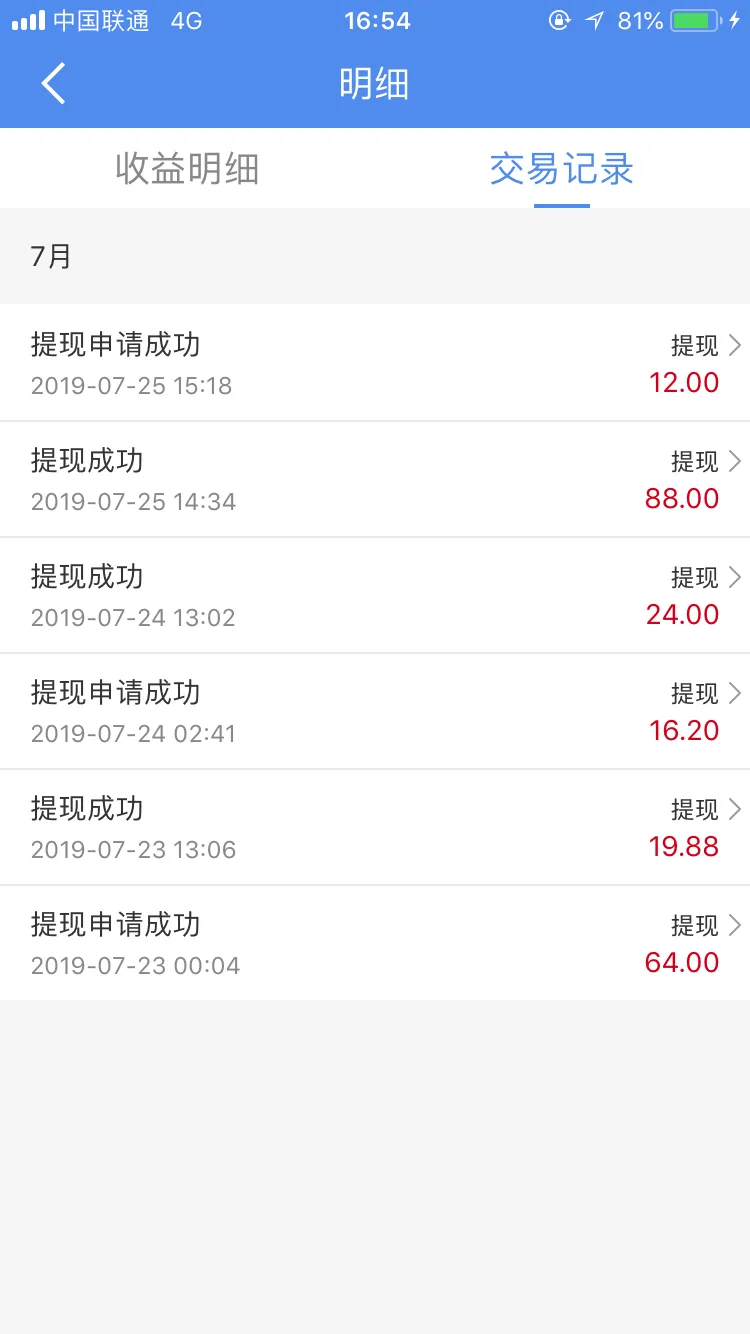Tap the 明细 page title

(x=375, y=84)
